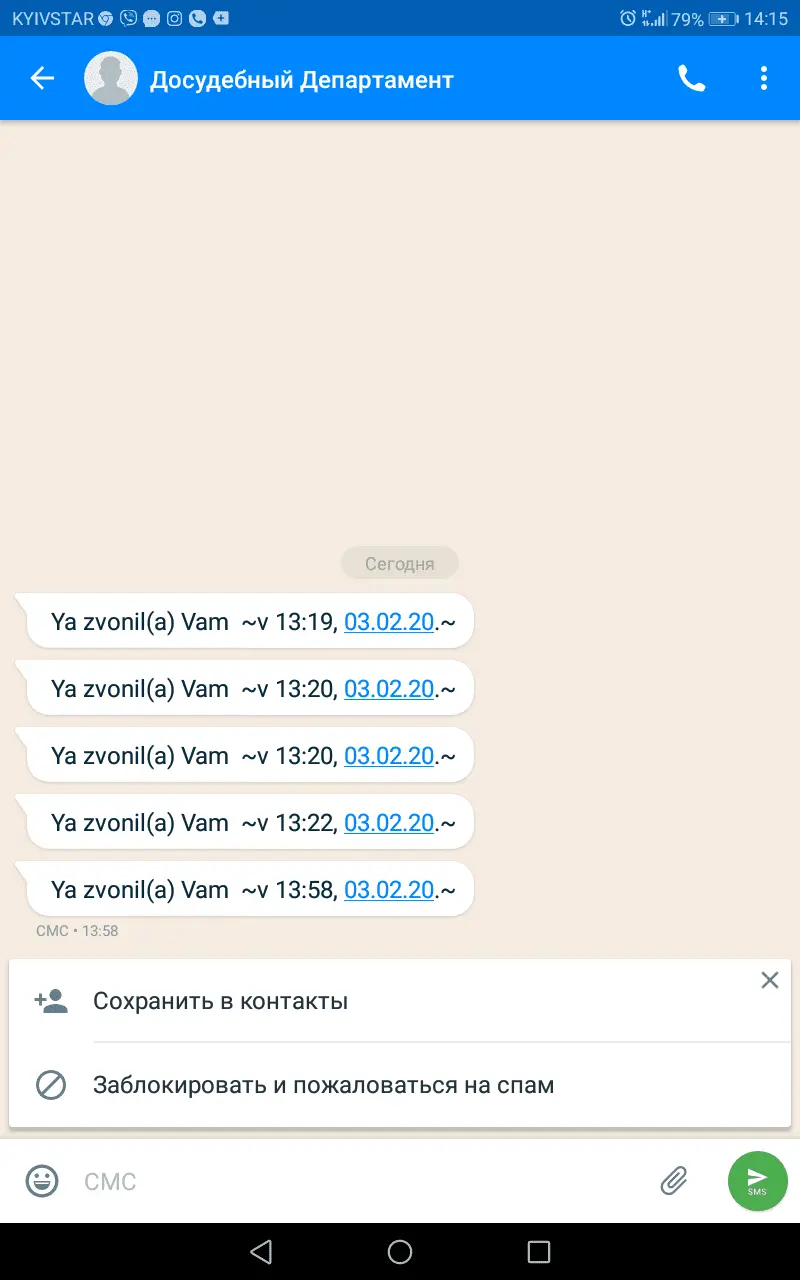Open the contact avatar
800x1280 pixels.
point(111,78)
